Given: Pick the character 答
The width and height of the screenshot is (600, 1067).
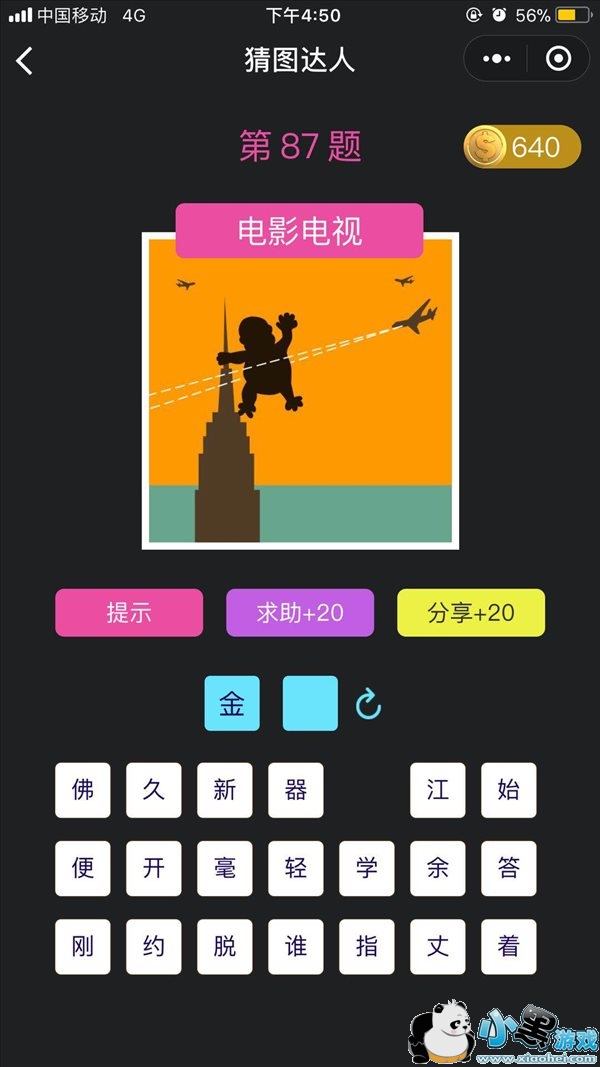Looking at the screenshot, I should point(509,868).
